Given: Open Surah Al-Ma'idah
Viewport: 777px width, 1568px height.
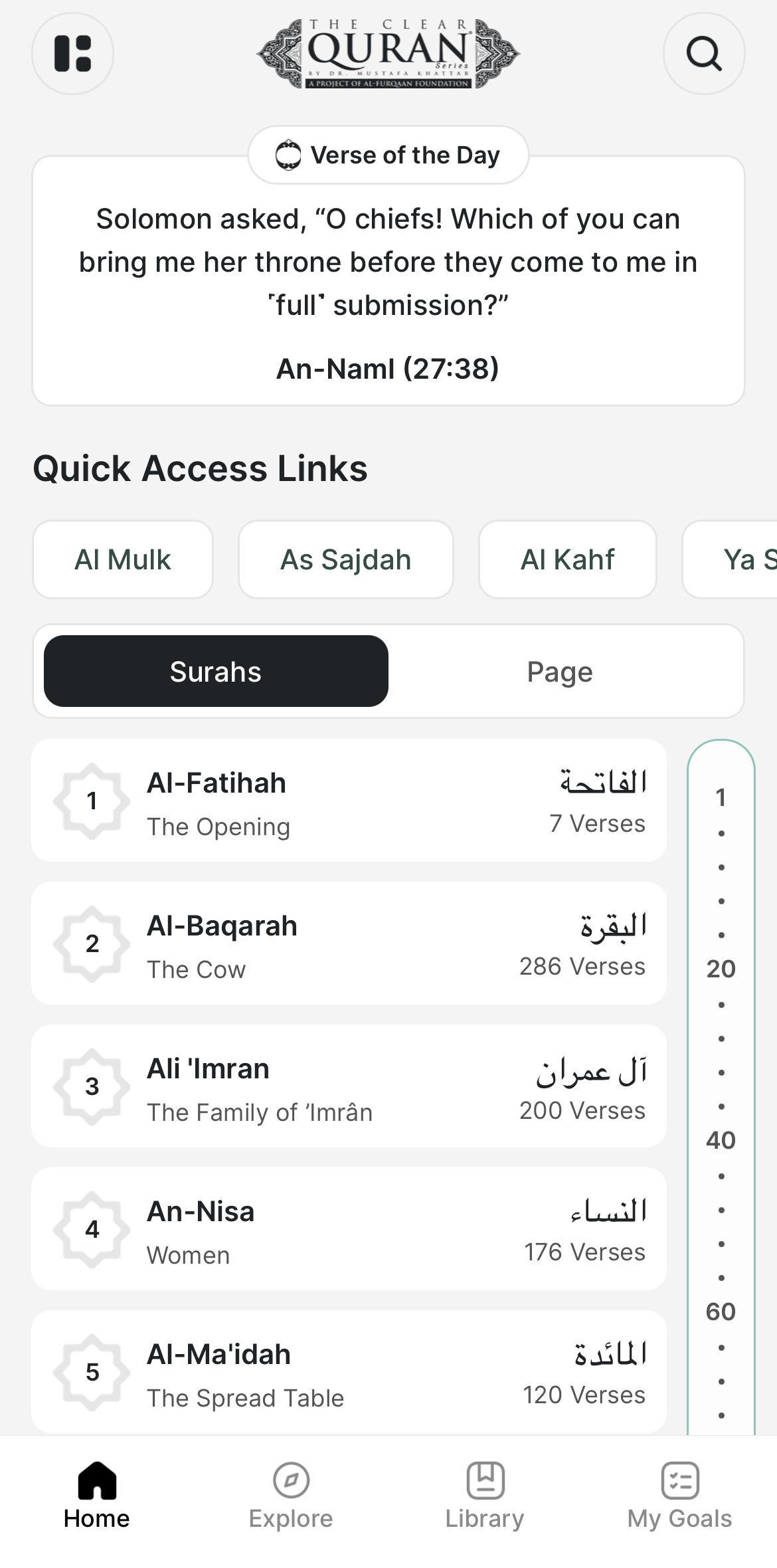Looking at the screenshot, I should point(349,1371).
